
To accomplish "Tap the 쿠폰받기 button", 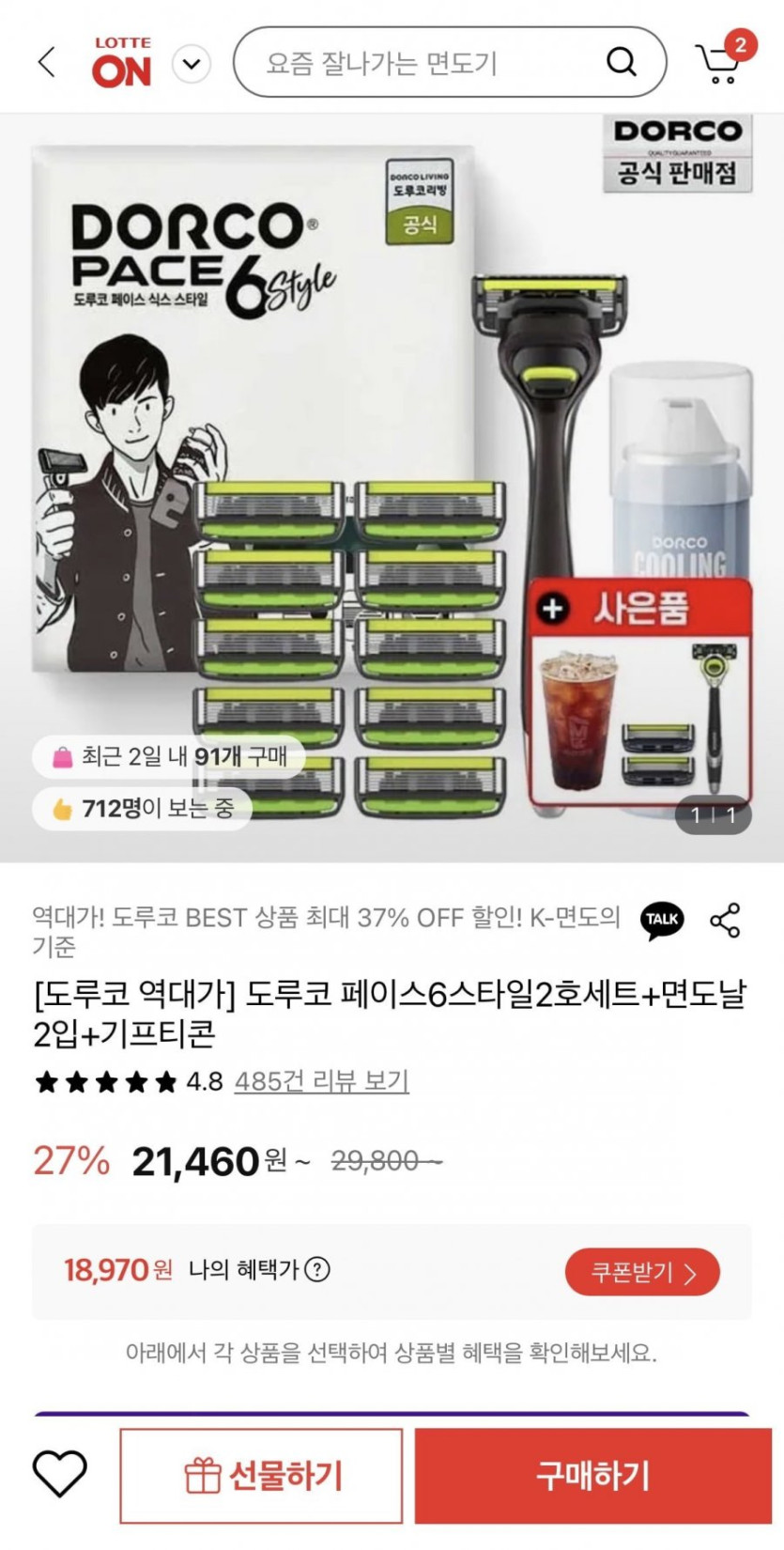I will 642,1272.
